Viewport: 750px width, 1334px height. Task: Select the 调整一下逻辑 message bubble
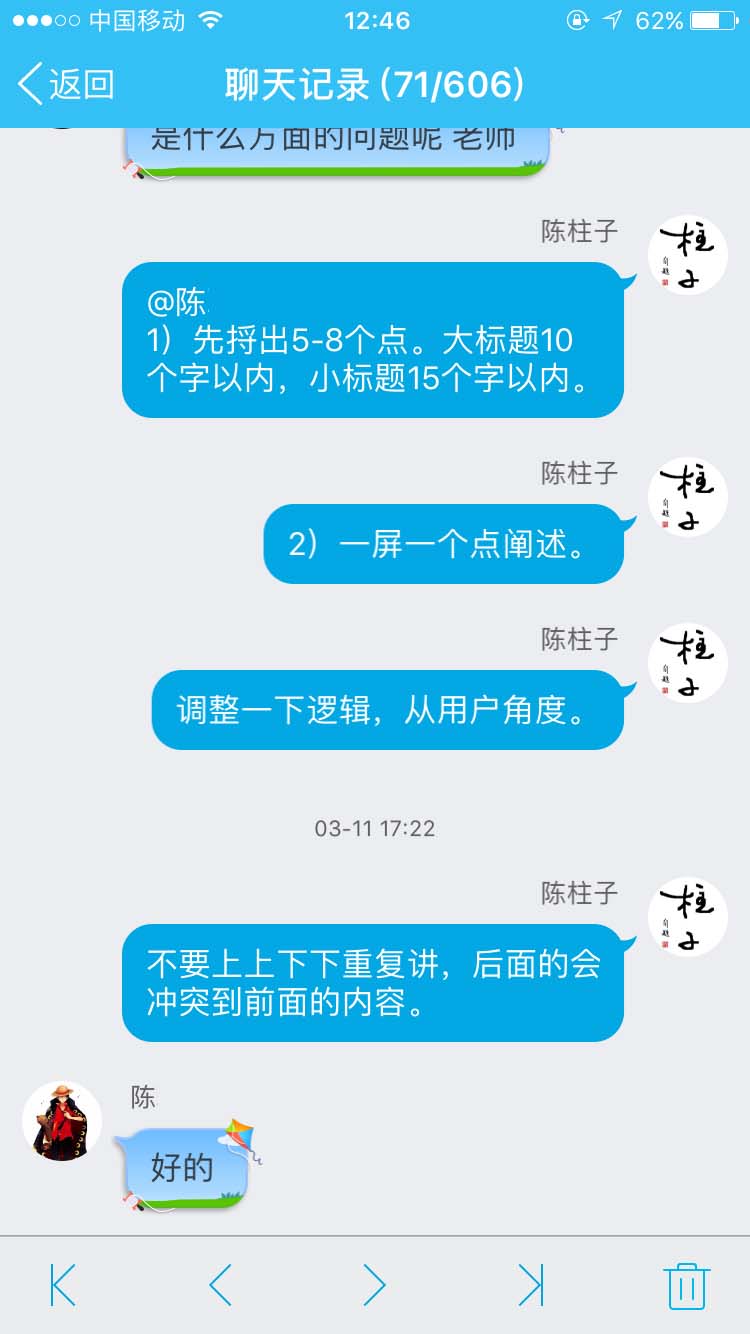390,710
